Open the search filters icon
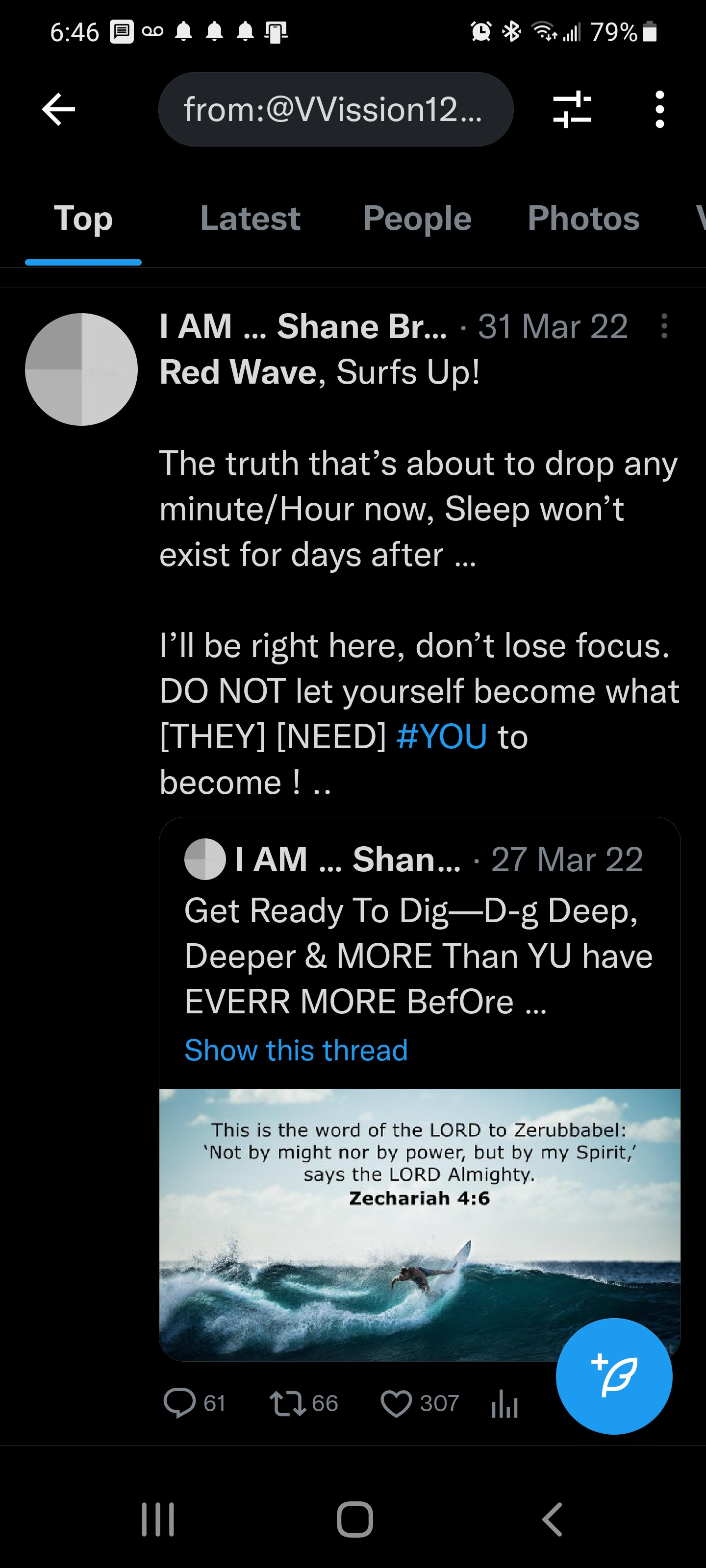 coord(571,110)
